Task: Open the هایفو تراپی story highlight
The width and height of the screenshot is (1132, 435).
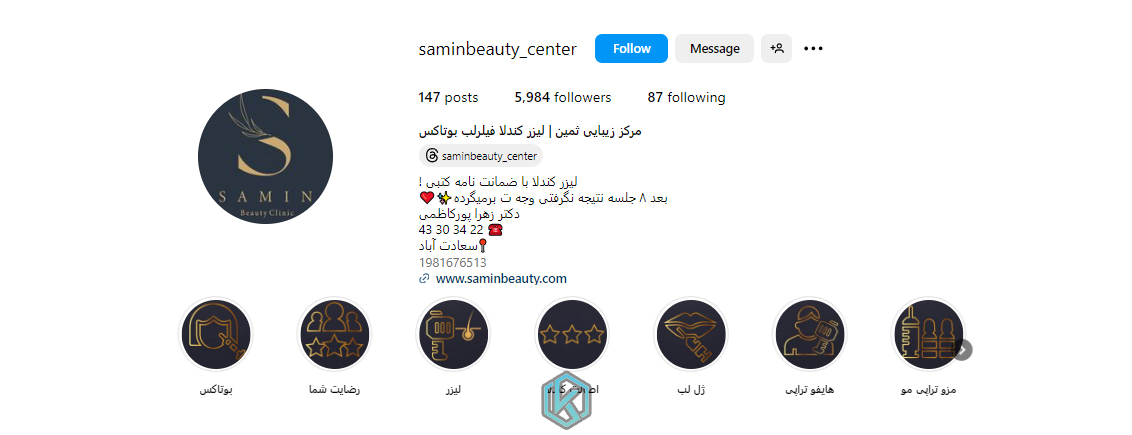Action: [x=810, y=335]
